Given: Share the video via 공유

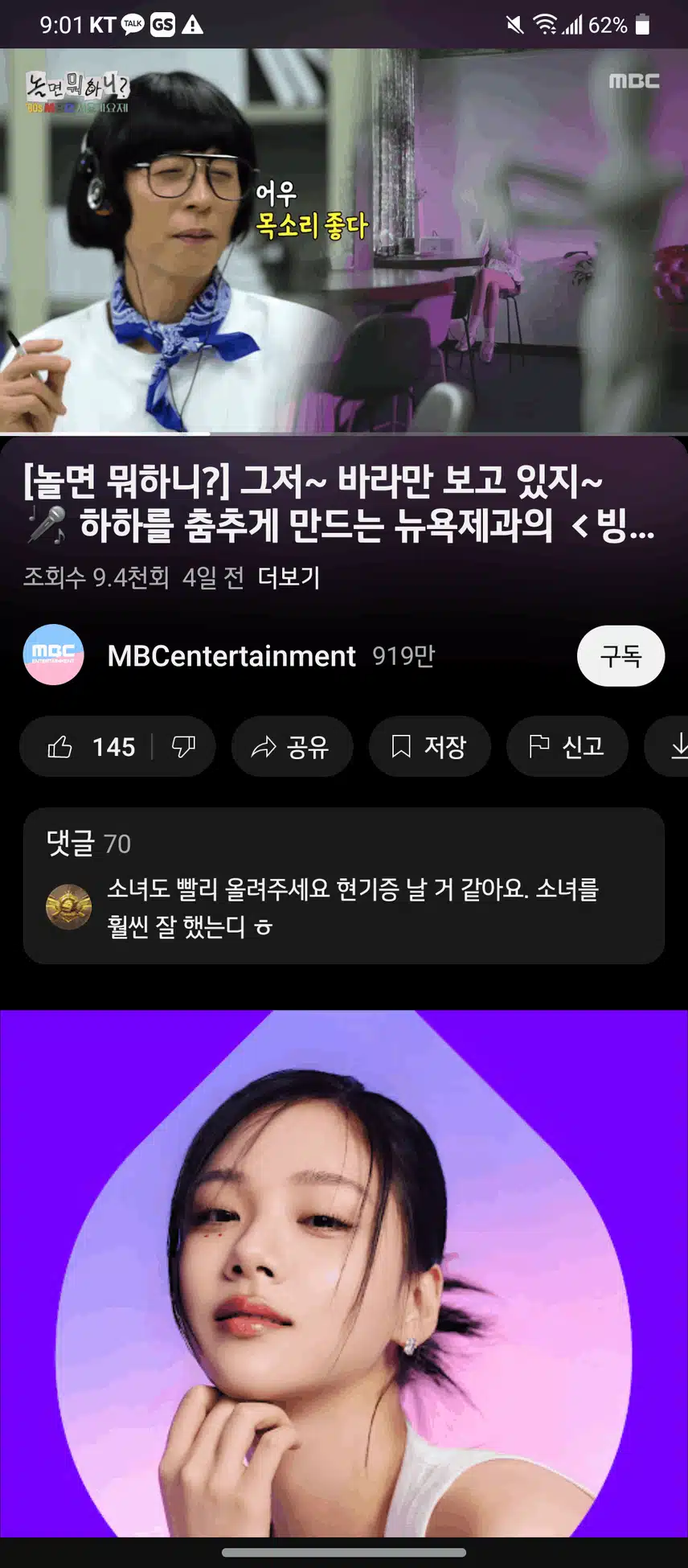Looking at the screenshot, I should [x=291, y=747].
